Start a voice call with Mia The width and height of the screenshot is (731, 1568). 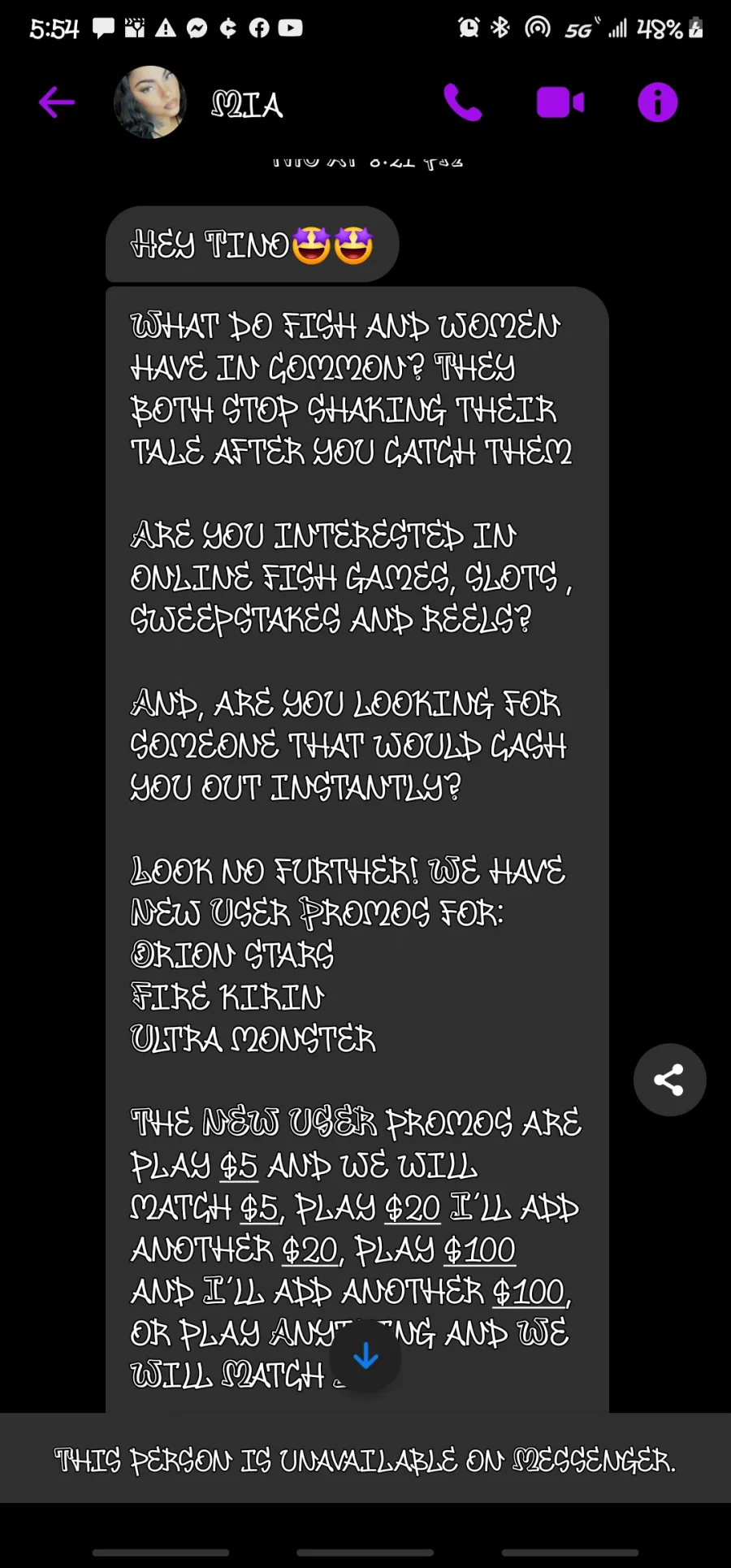463,103
